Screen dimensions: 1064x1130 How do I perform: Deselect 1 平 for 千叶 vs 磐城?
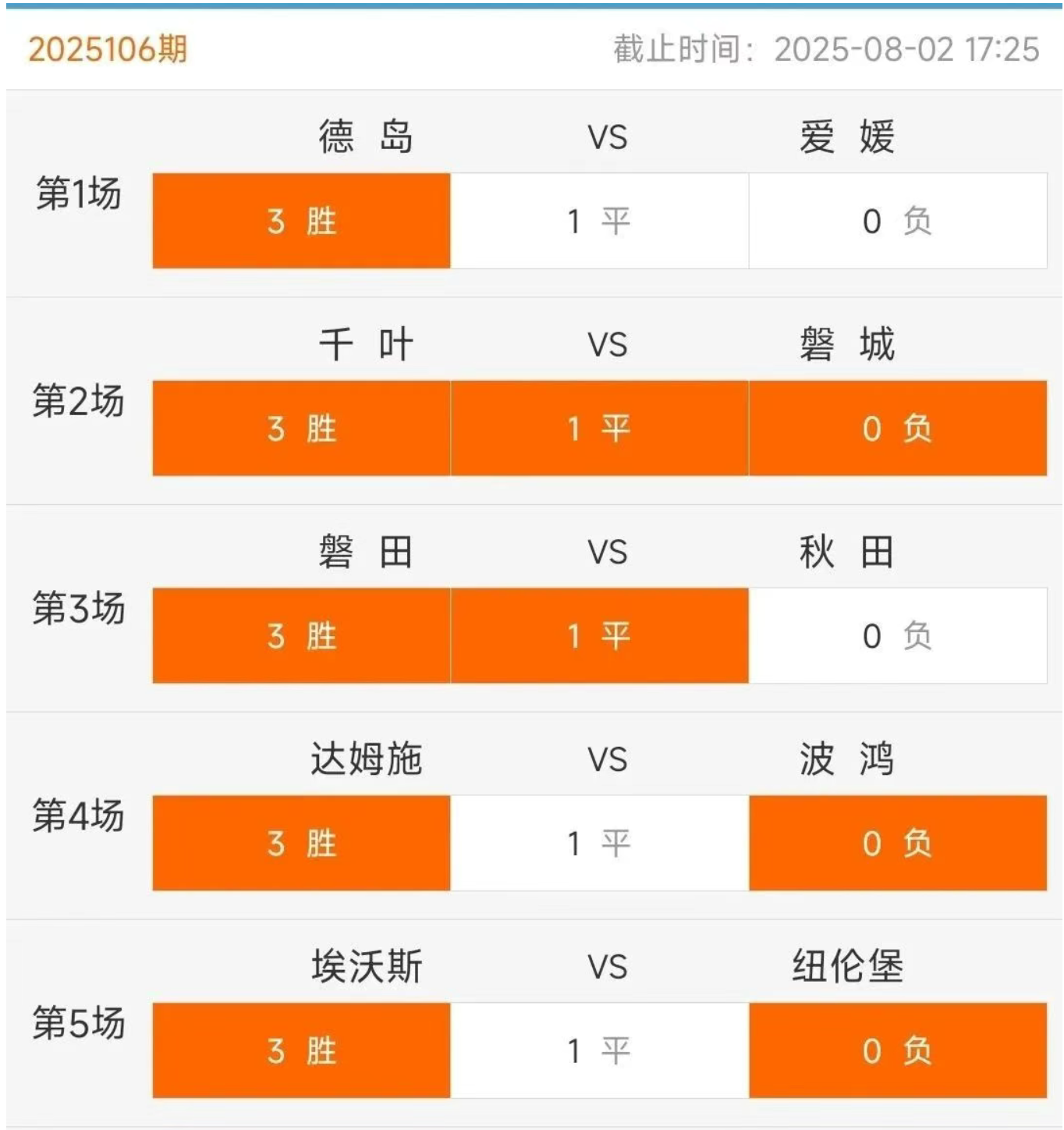coord(599,428)
